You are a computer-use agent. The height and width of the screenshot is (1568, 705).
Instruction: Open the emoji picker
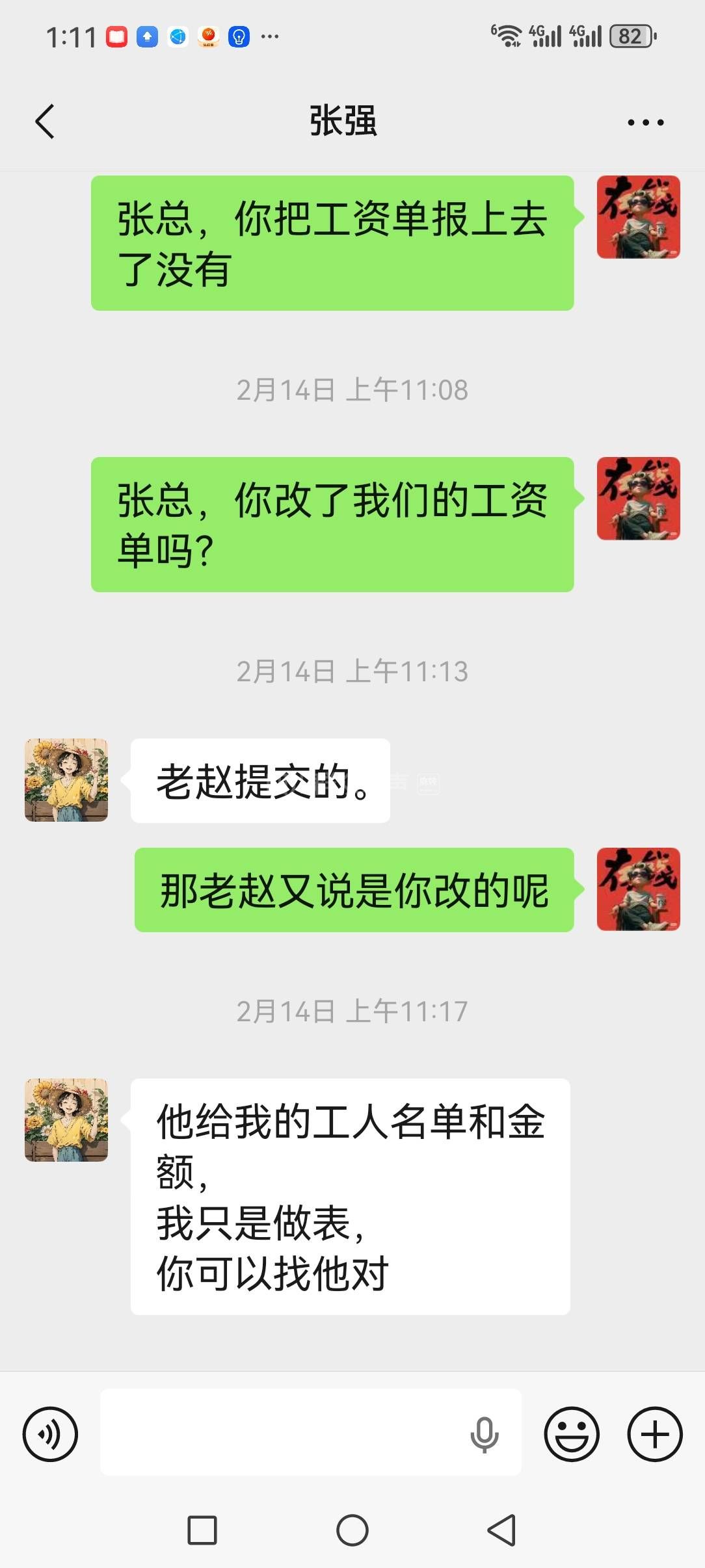[571, 1433]
